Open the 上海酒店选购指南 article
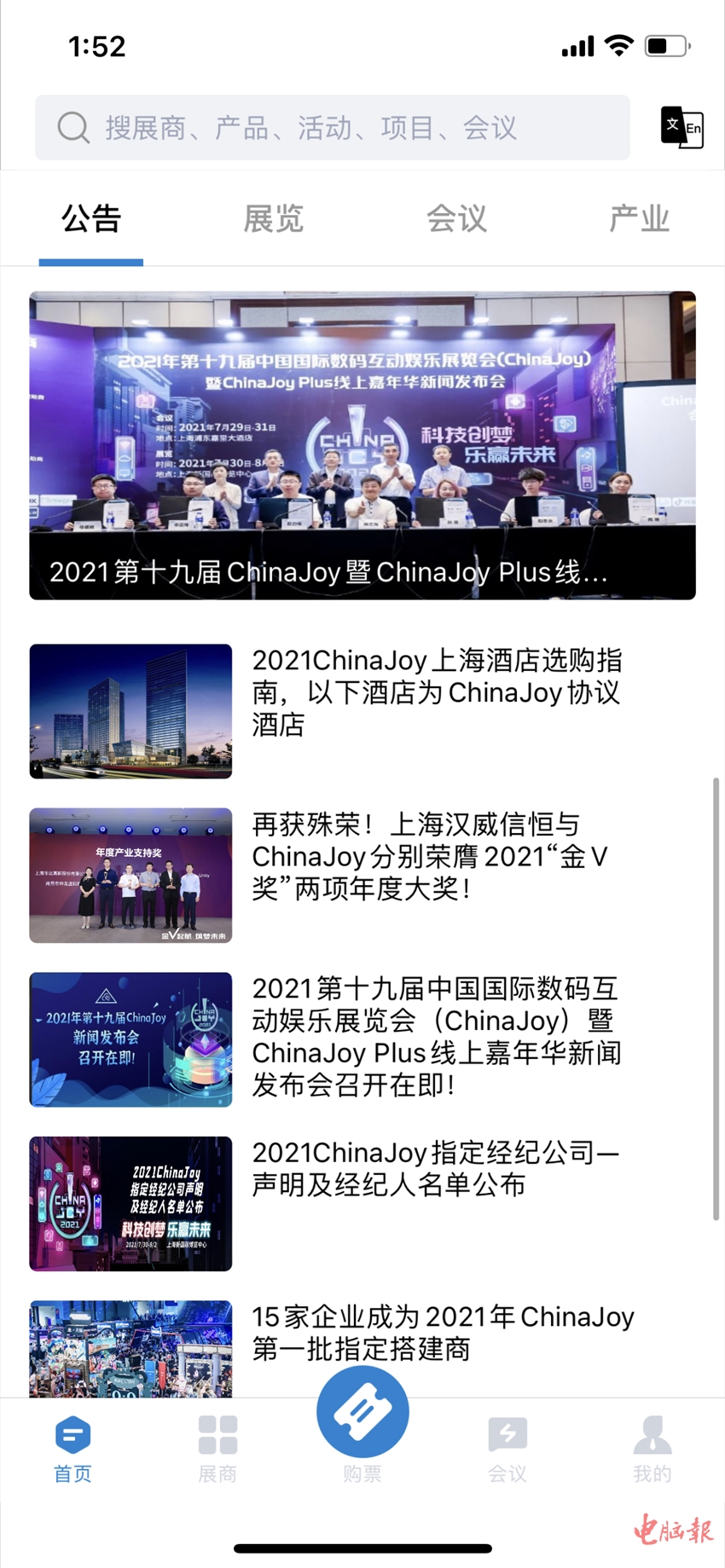 coord(437,692)
